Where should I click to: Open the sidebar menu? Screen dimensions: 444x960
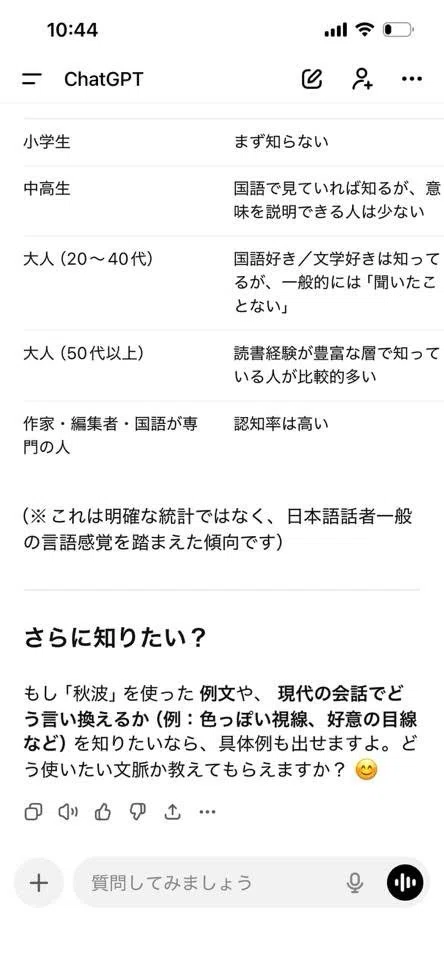point(31,79)
